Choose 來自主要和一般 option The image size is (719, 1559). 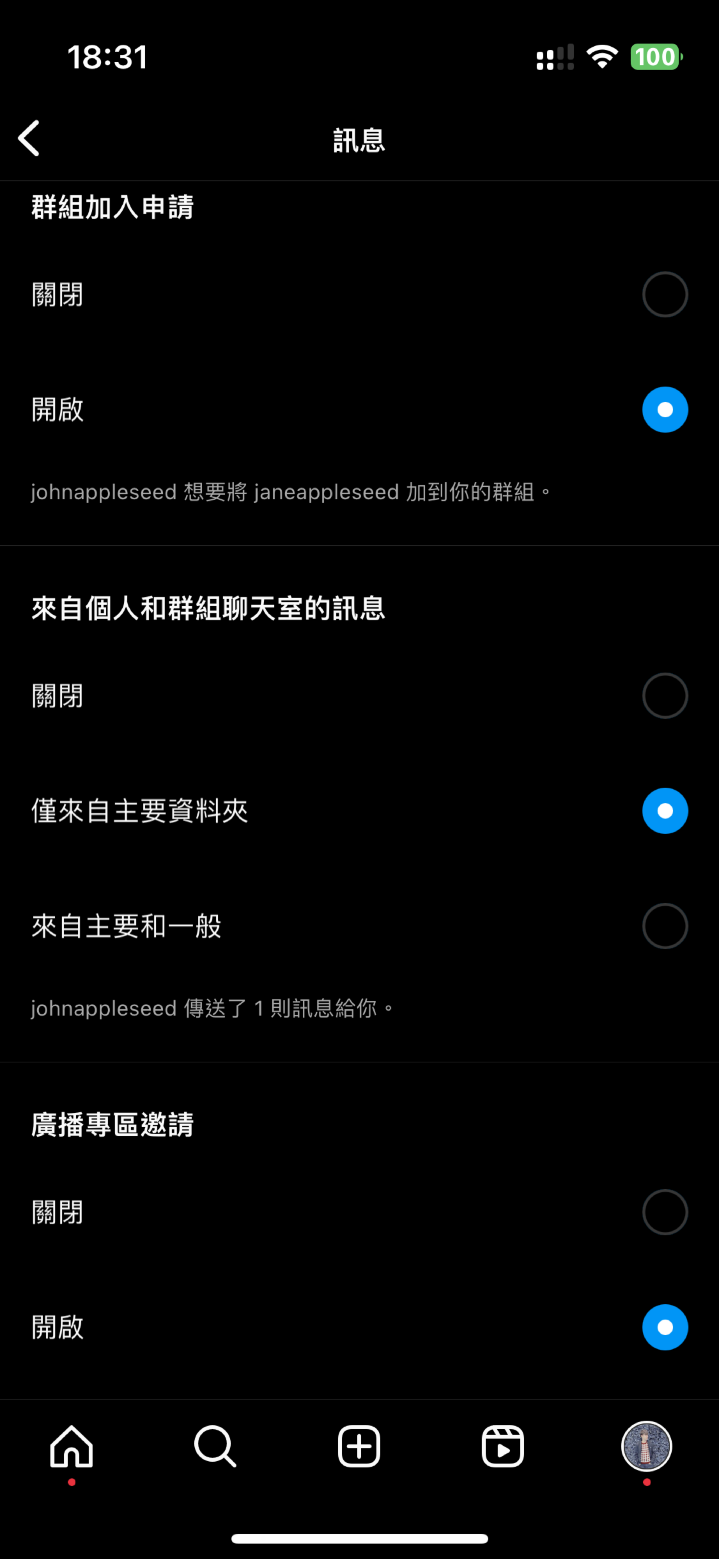point(664,926)
